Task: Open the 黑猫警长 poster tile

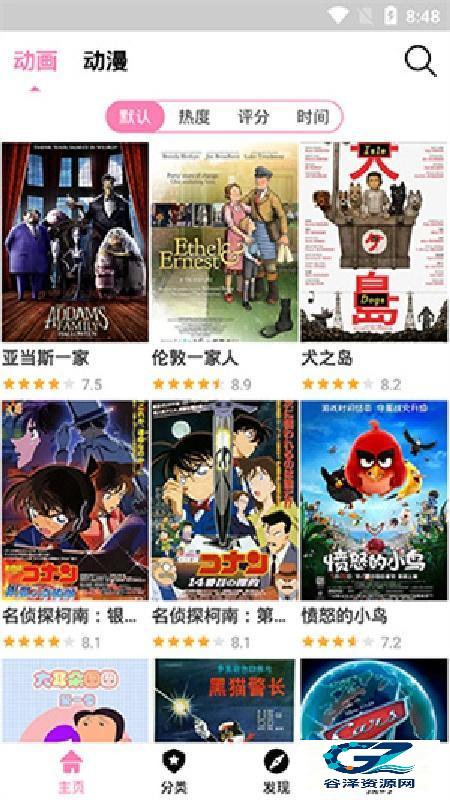Action: (x=224, y=700)
